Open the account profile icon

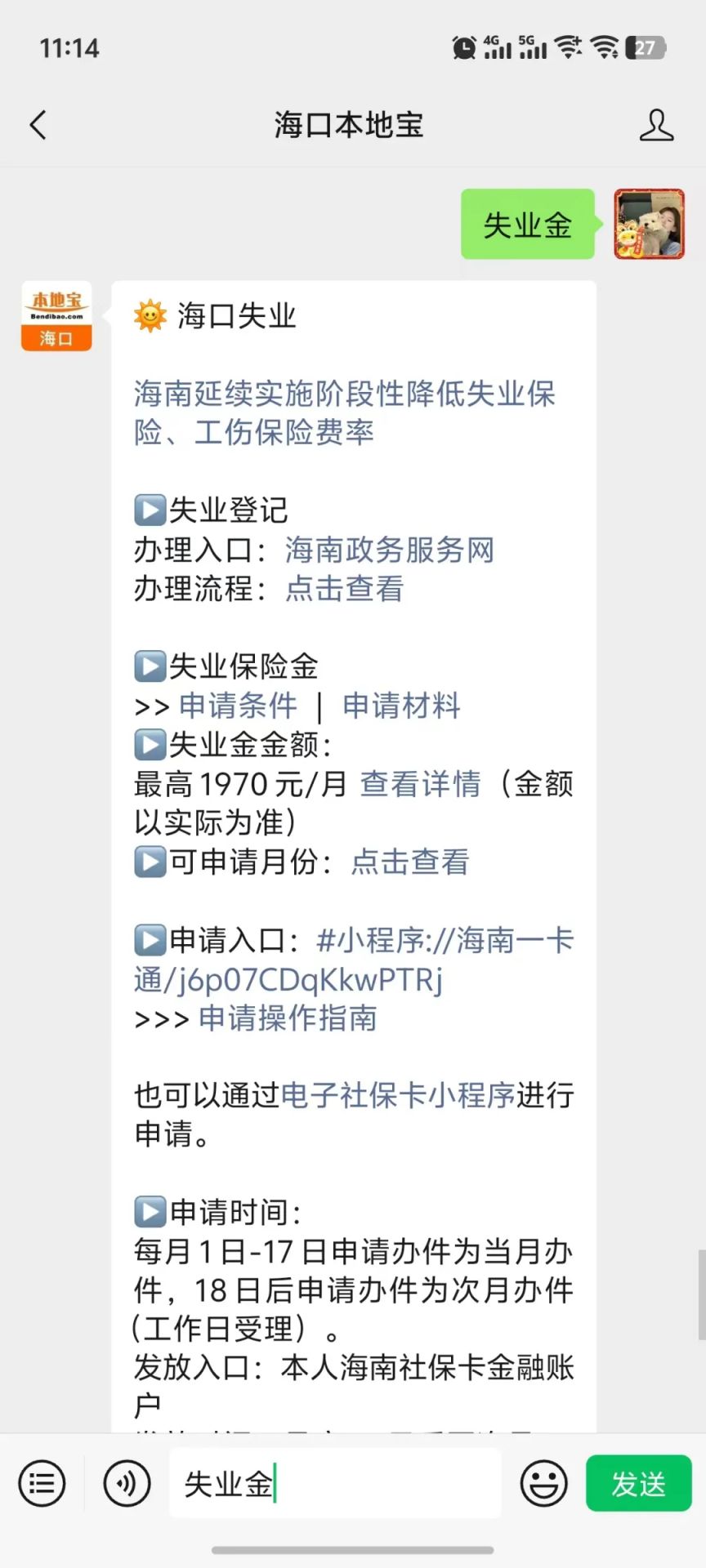656,126
